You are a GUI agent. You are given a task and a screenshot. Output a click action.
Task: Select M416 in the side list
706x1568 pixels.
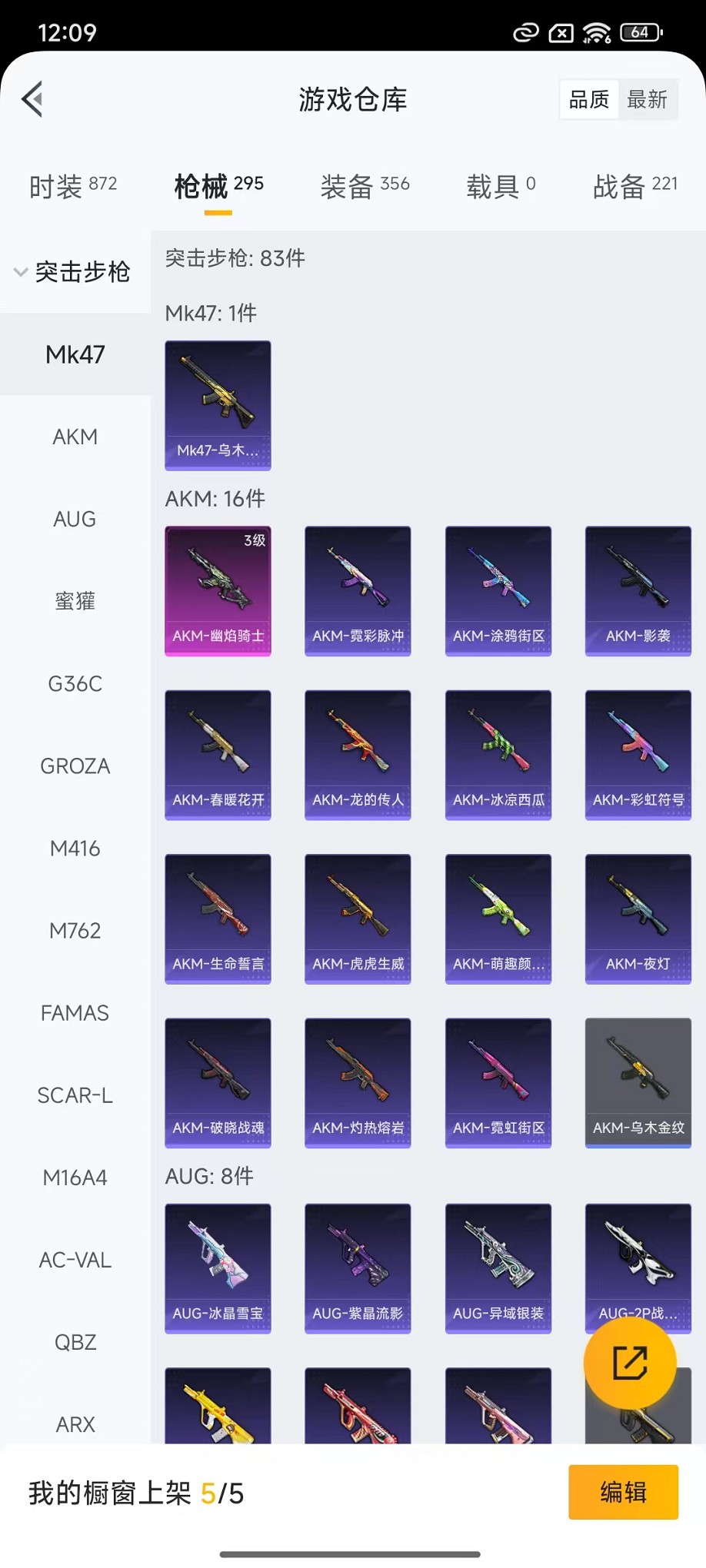[x=75, y=849]
